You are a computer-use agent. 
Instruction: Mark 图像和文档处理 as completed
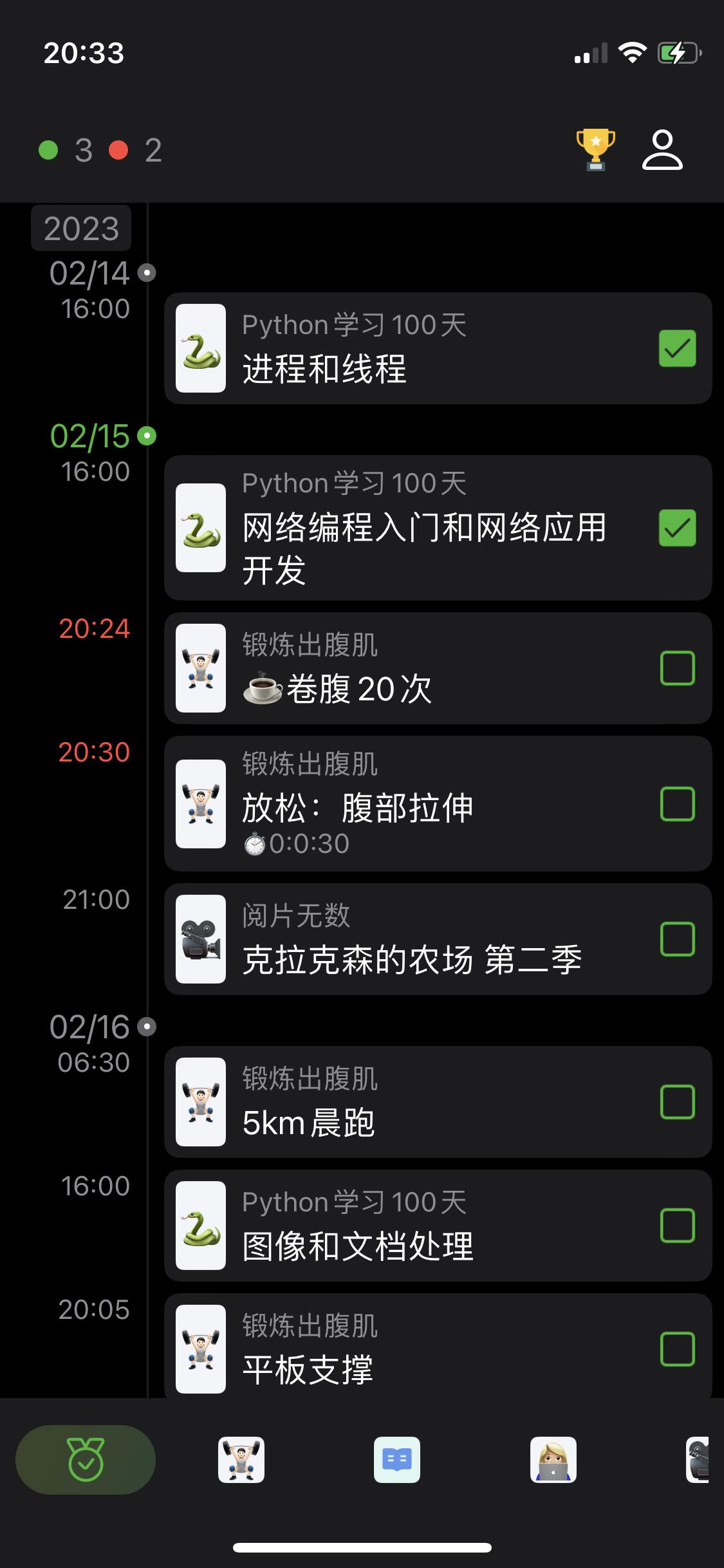[x=677, y=1226]
